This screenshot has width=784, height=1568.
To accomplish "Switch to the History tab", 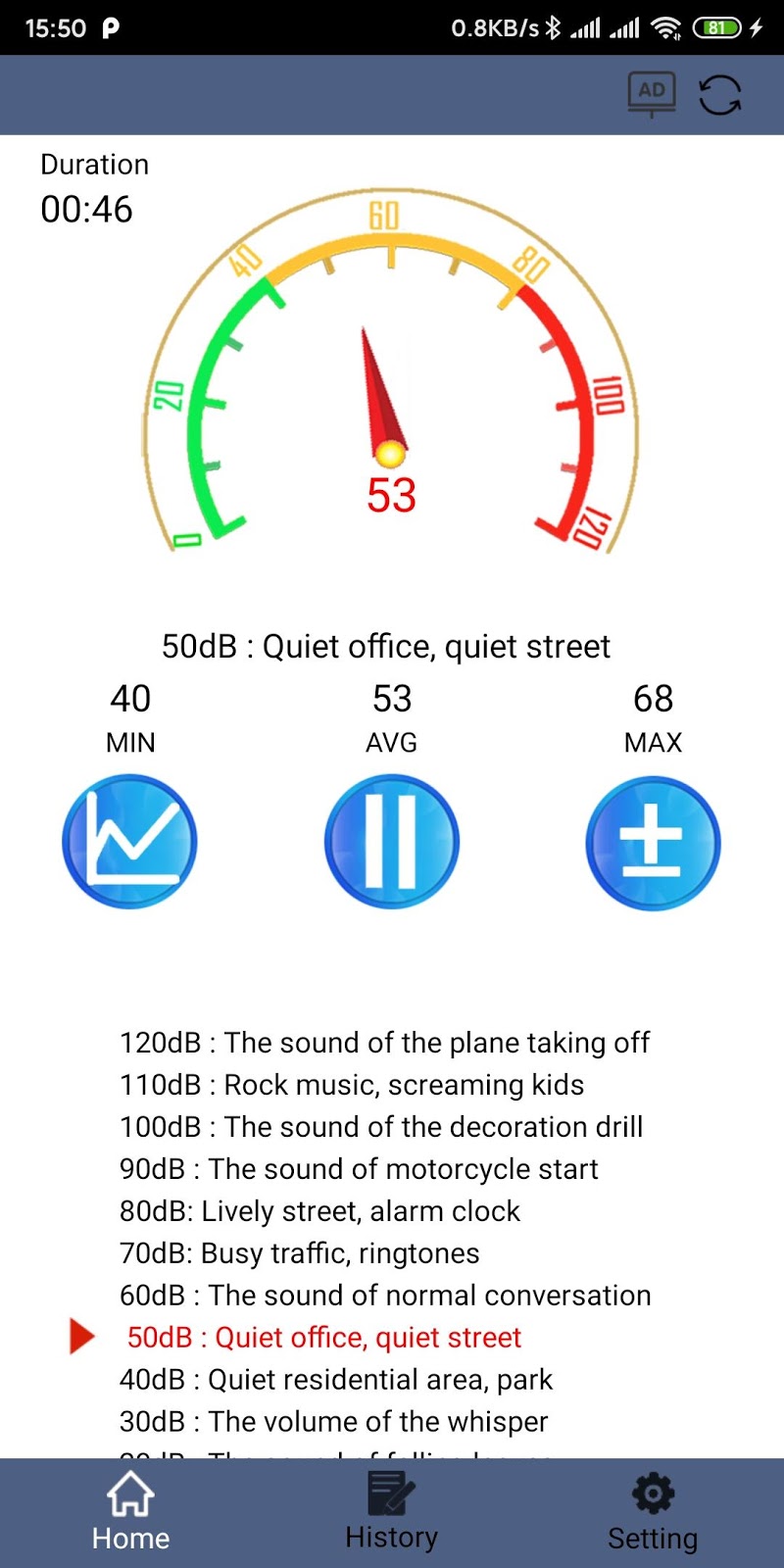I will point(392,1512).
